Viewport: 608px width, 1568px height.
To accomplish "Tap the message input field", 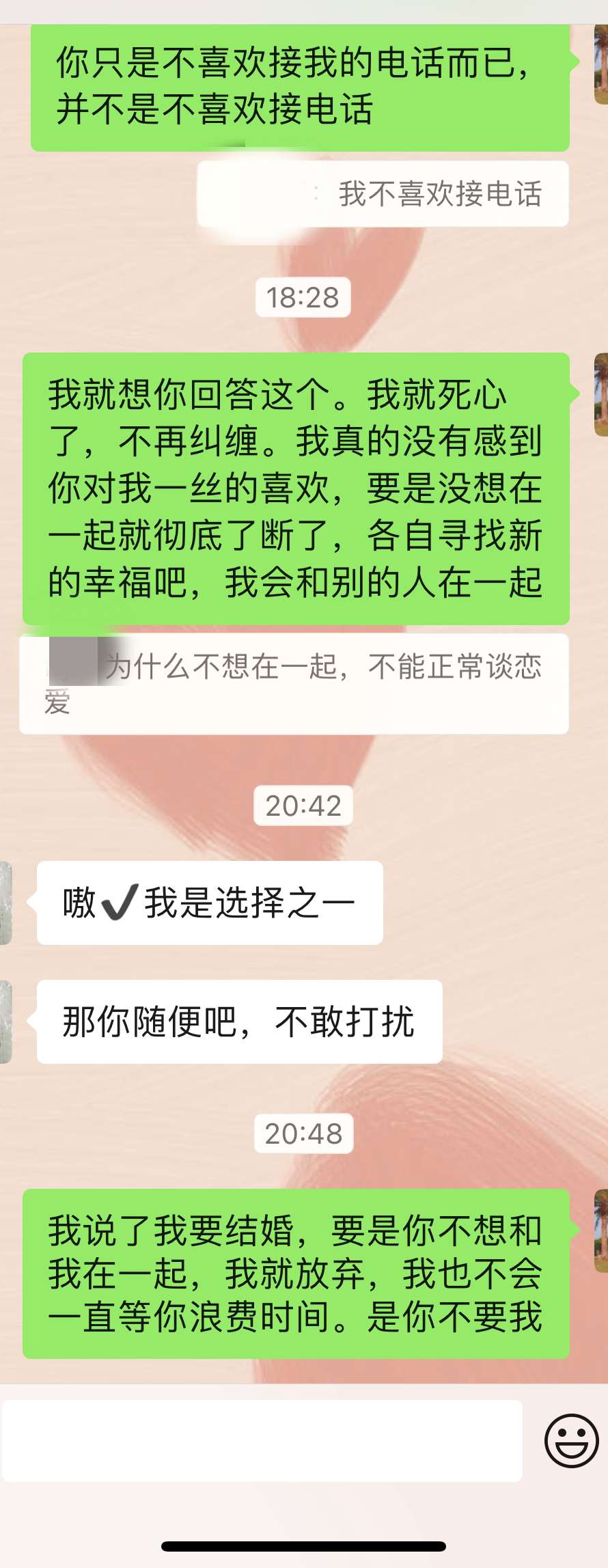I will tap(262, 1440).
